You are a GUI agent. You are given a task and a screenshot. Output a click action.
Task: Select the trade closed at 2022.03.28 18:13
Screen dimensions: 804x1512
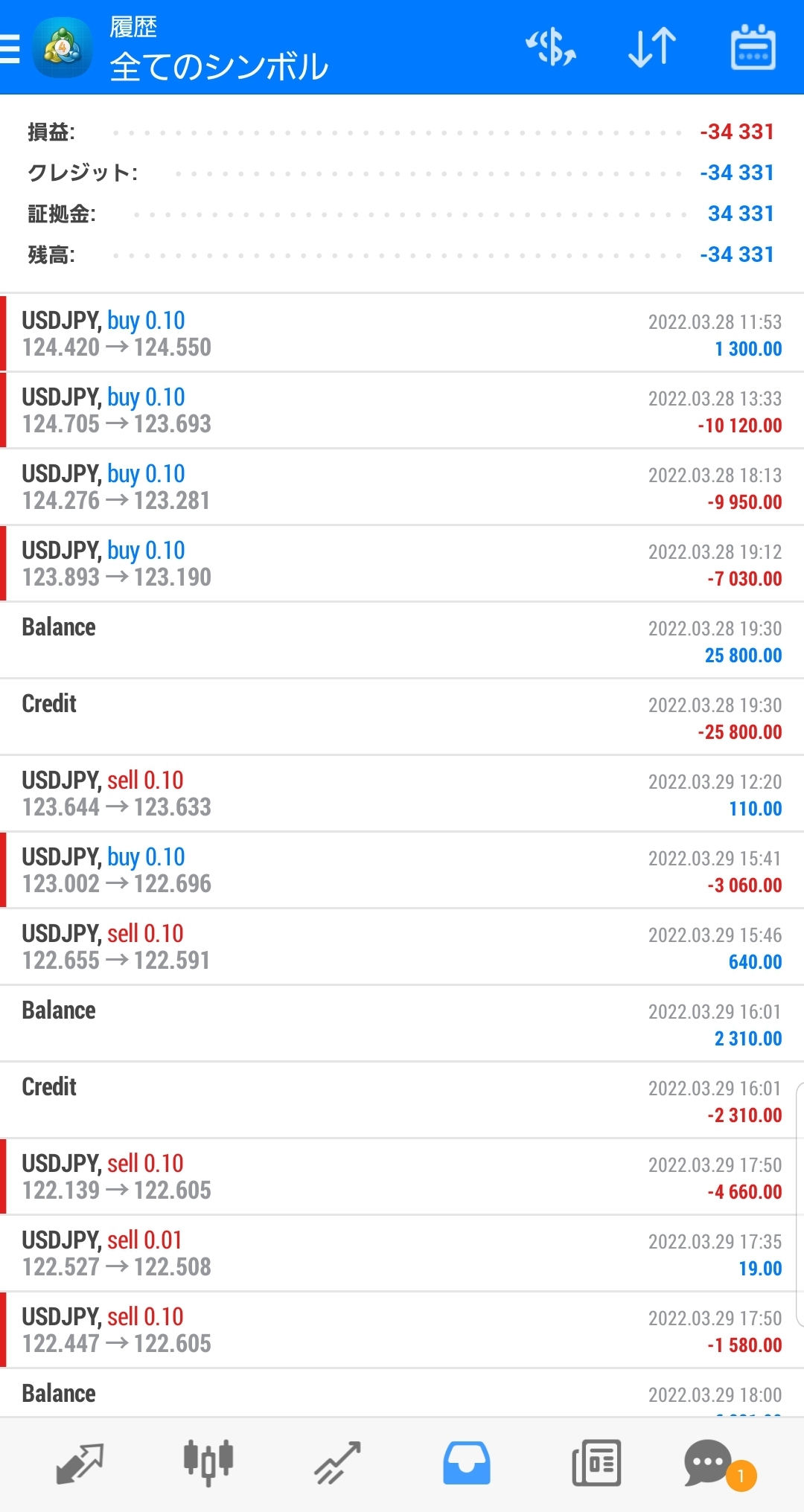[402, 487]
